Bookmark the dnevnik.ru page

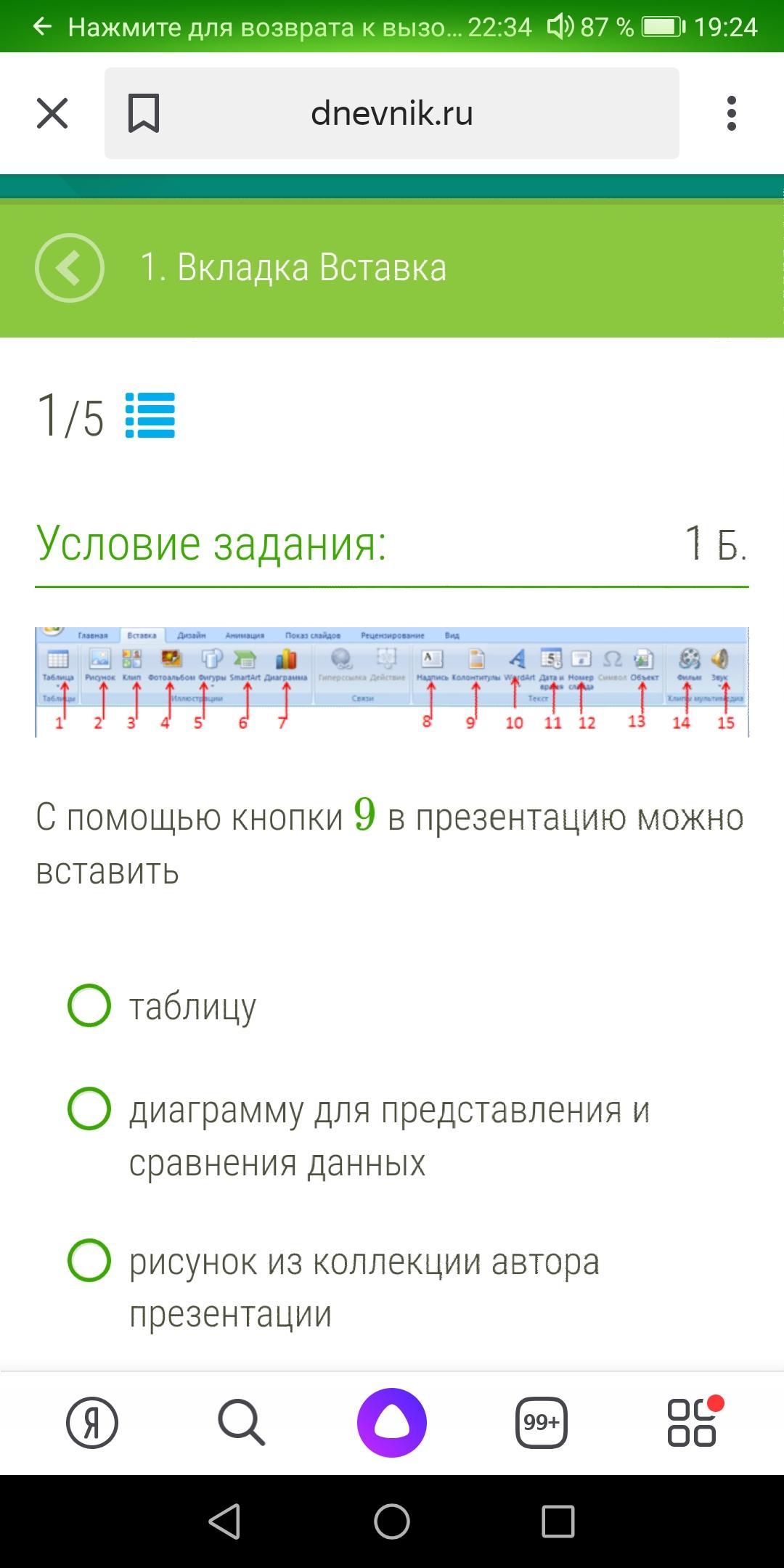pyautogui.click(x=143, y=114)
